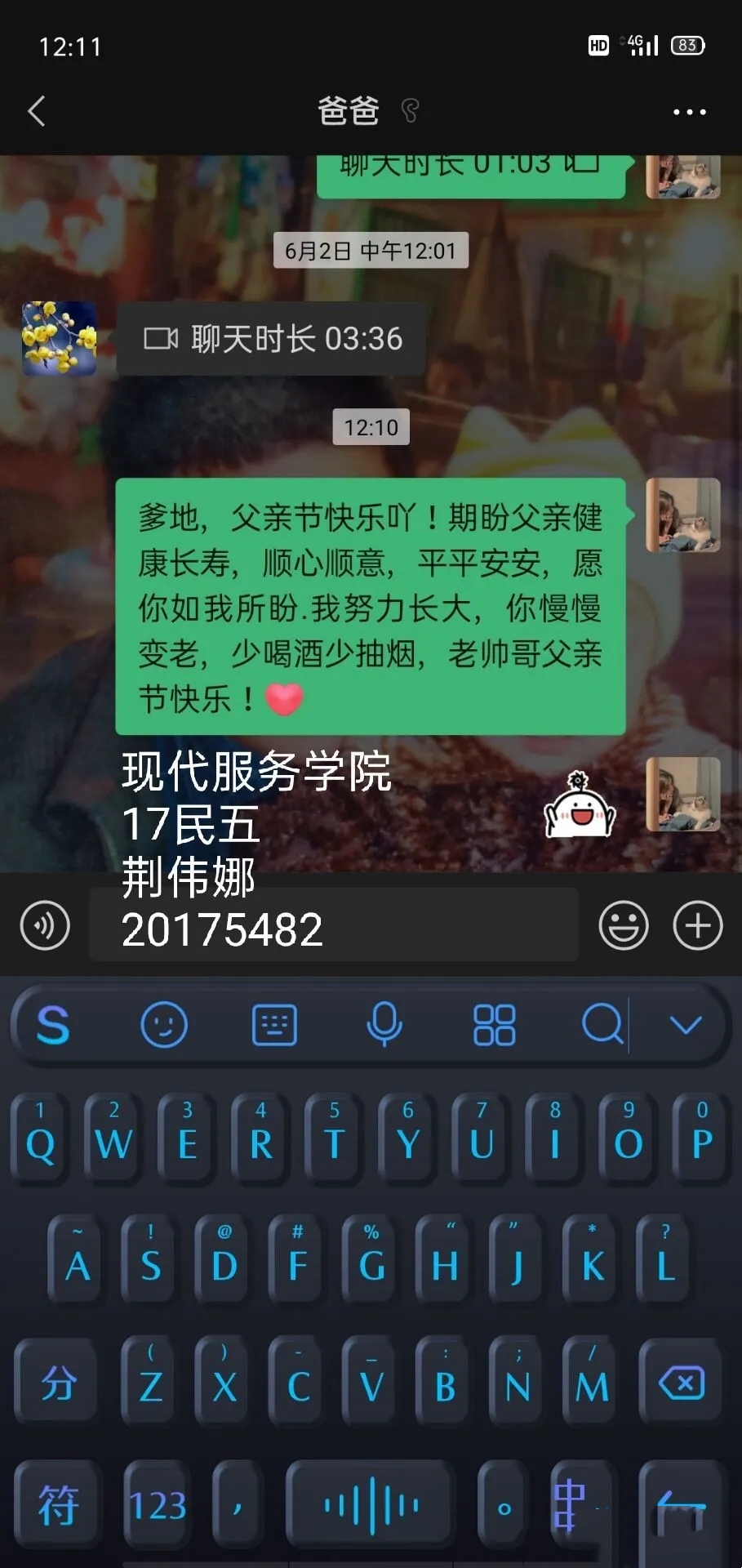Tap the 符 symbols key
The width and height of the screenshot is (742, 1568).
(57, 1504)
